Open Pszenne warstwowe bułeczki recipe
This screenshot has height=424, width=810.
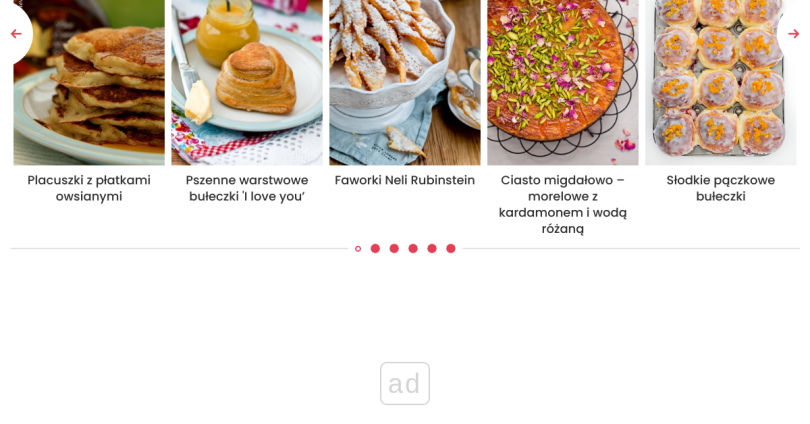pyautogui.click(x=247, y=187)
